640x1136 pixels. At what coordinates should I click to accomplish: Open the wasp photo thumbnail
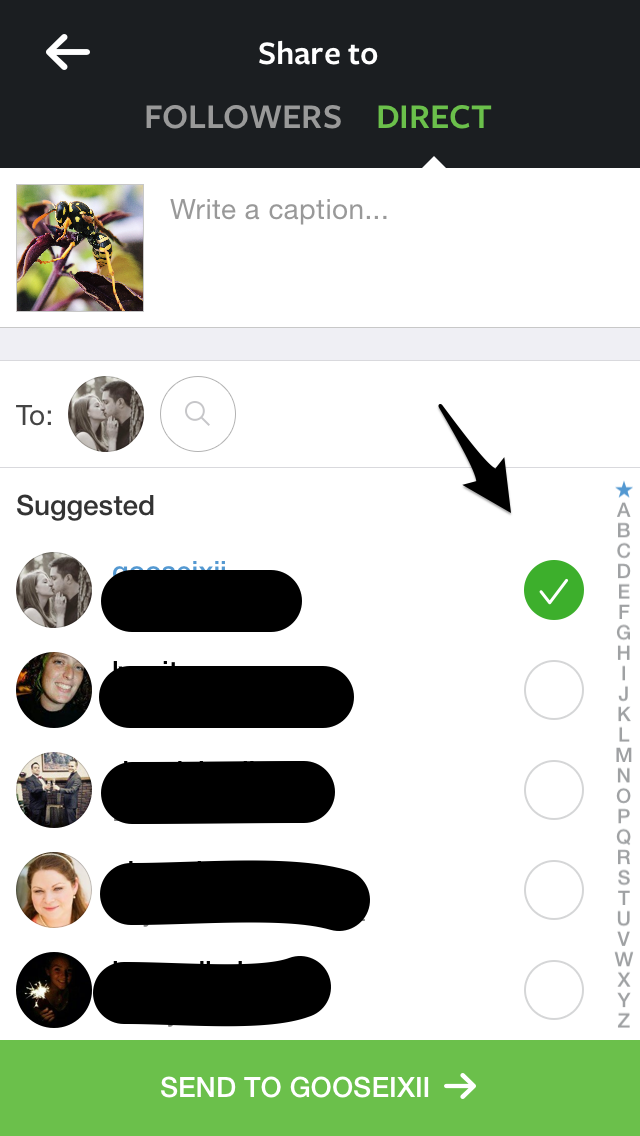pos(80,247)
